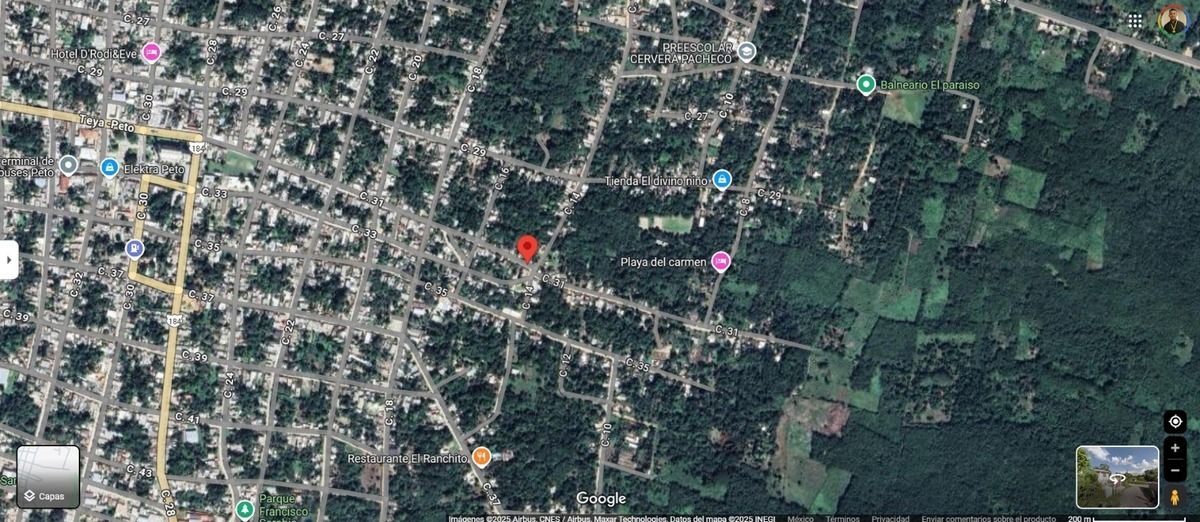Image resolution: width=1200 pixels, height=522 pixels.
Task: Open the Privacidad link in footer
Action: tap(890, 518)
